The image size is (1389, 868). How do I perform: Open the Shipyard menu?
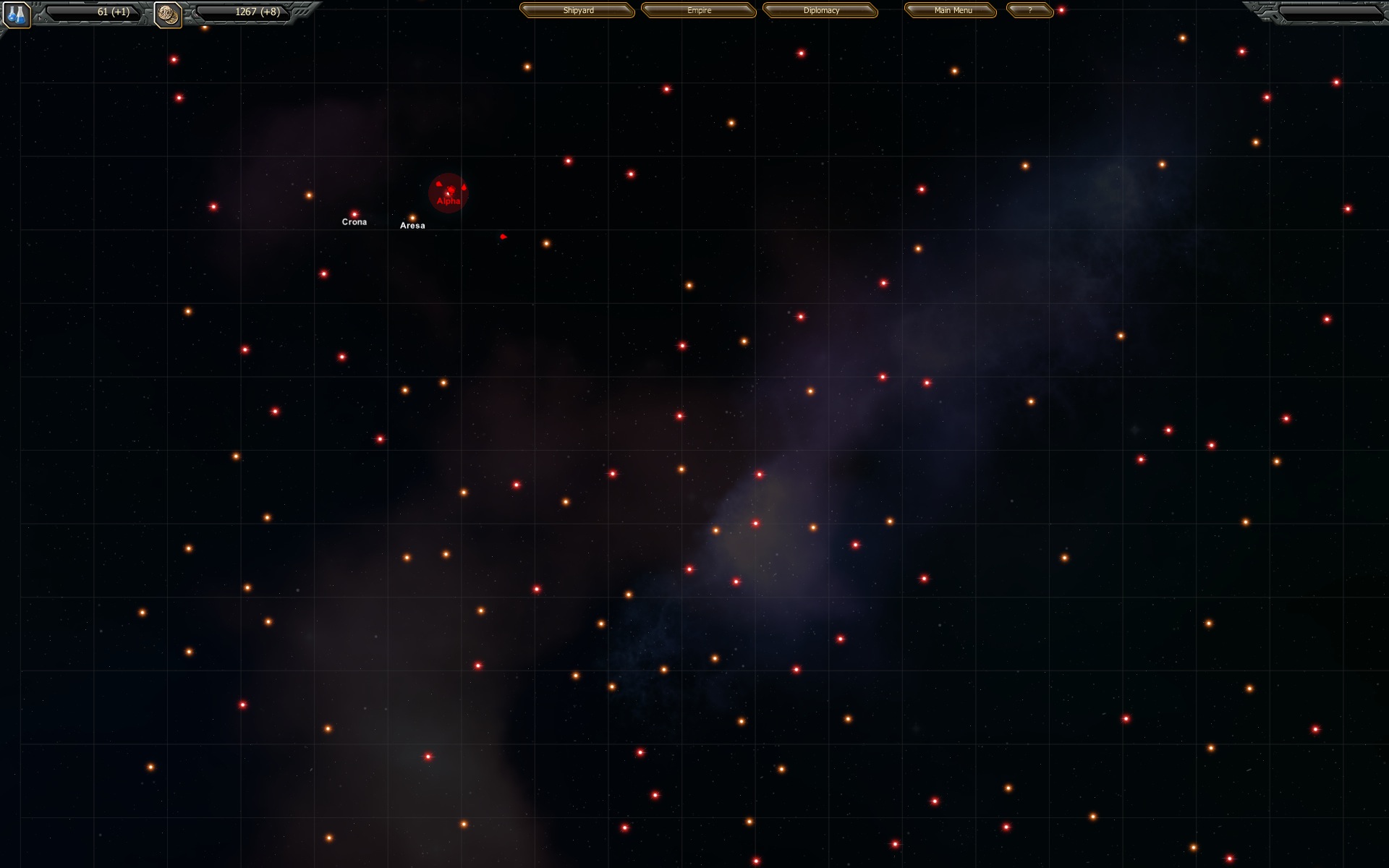coord(578,11)
